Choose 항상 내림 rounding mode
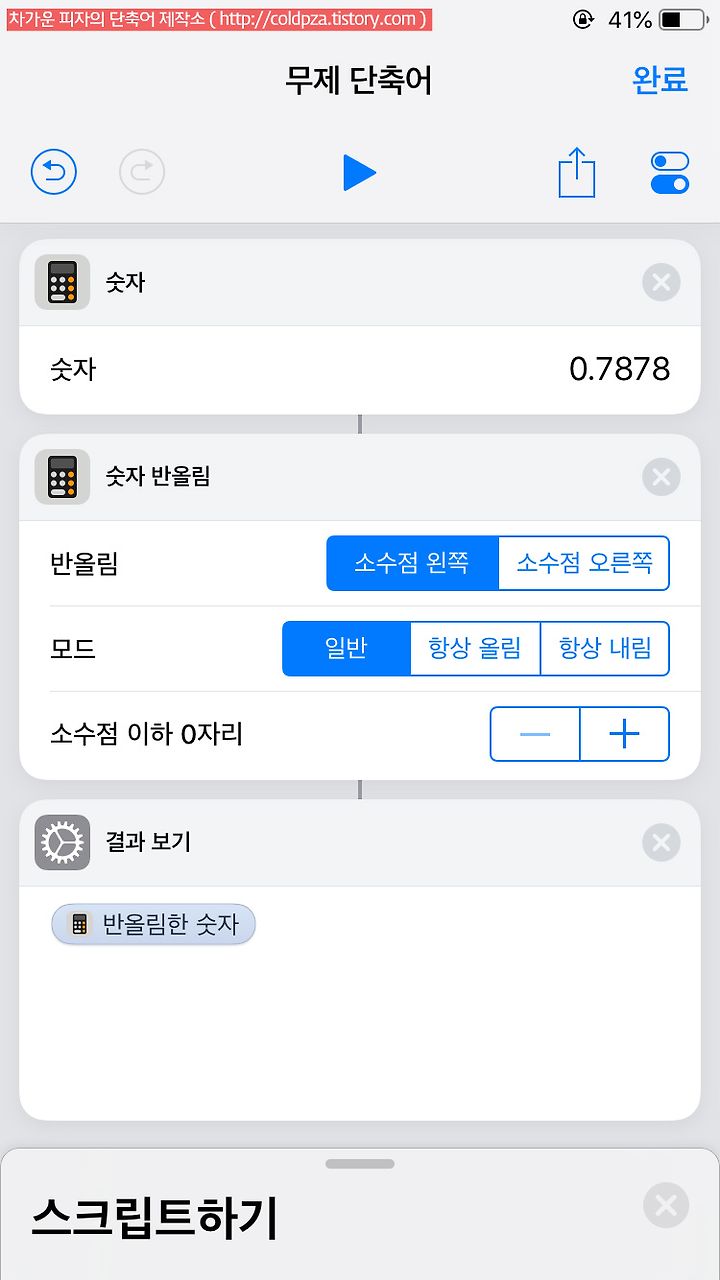The height and width of the screenshot is (1280, 720). point(605,649)
